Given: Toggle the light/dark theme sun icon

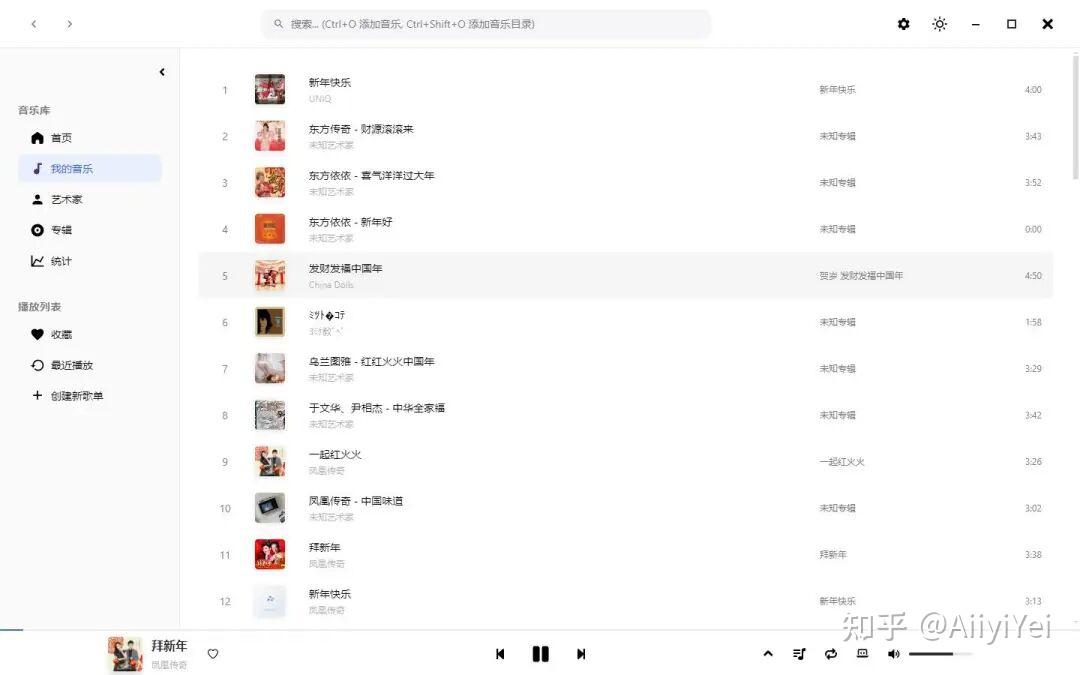Looking at the screenshot, I should 939,24.
